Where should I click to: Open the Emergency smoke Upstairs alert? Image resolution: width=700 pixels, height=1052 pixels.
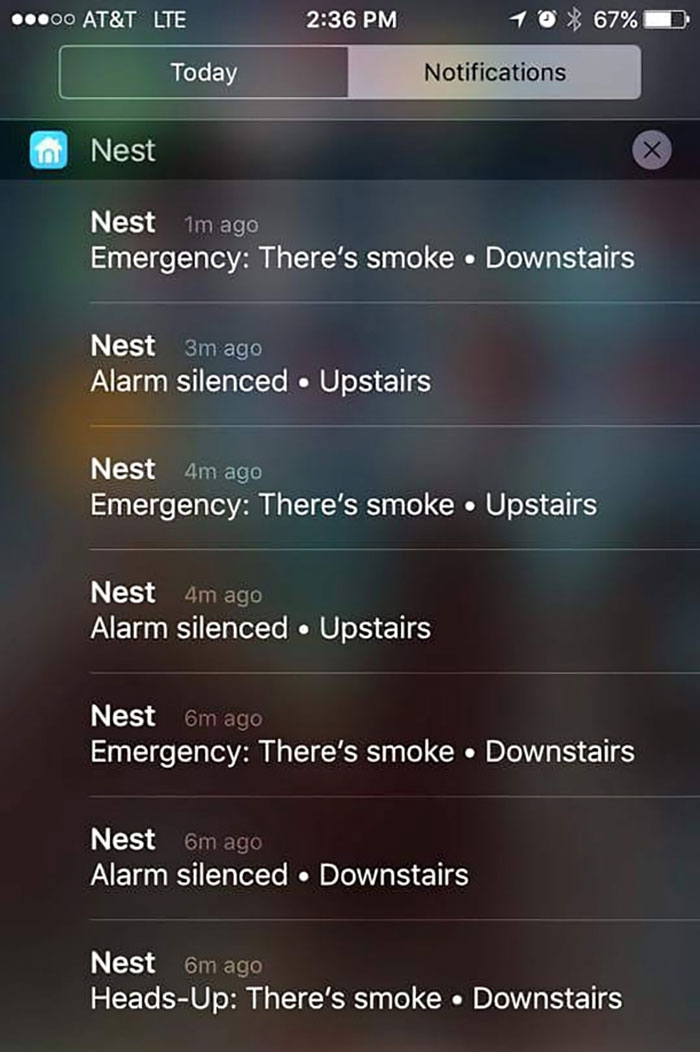point(362,488)
